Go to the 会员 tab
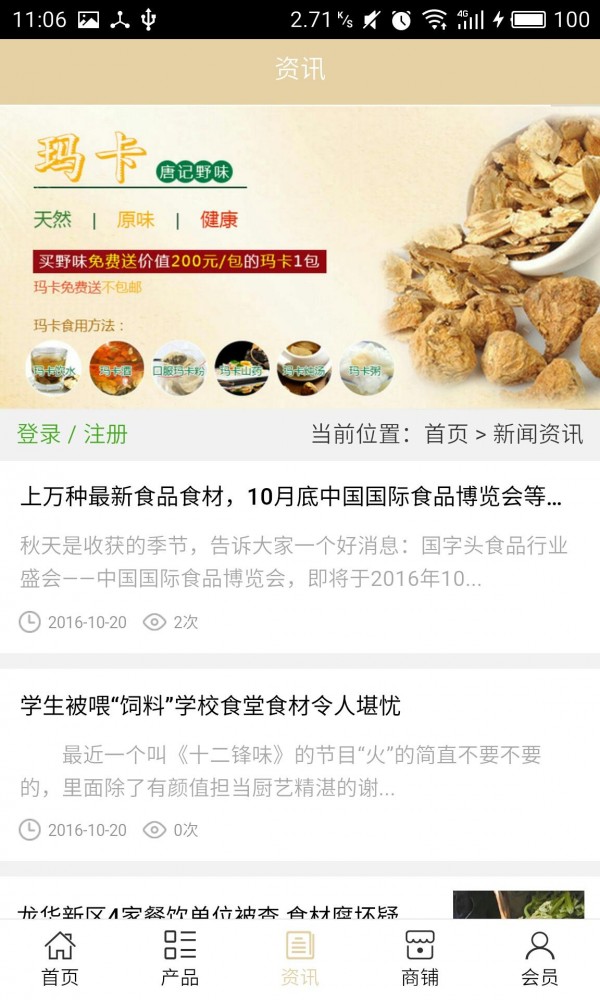This screenshot has height=1000, width=600. 540,959
